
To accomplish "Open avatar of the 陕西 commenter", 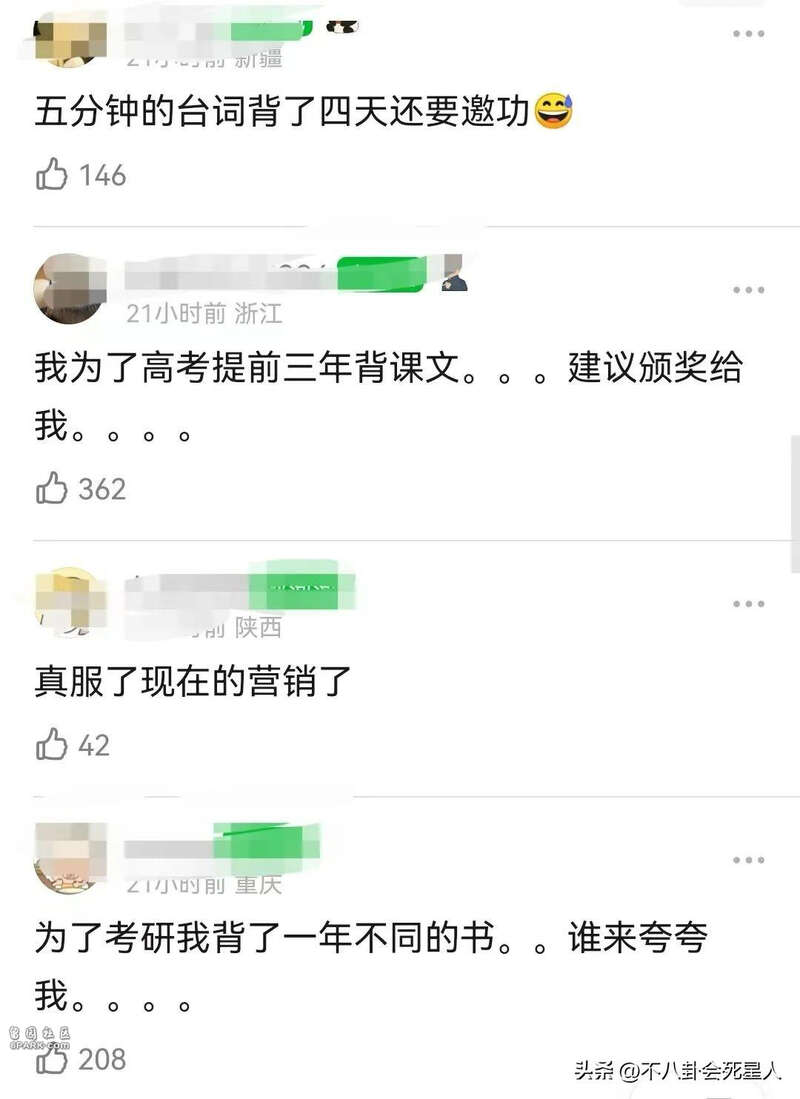I will point(70,603).
